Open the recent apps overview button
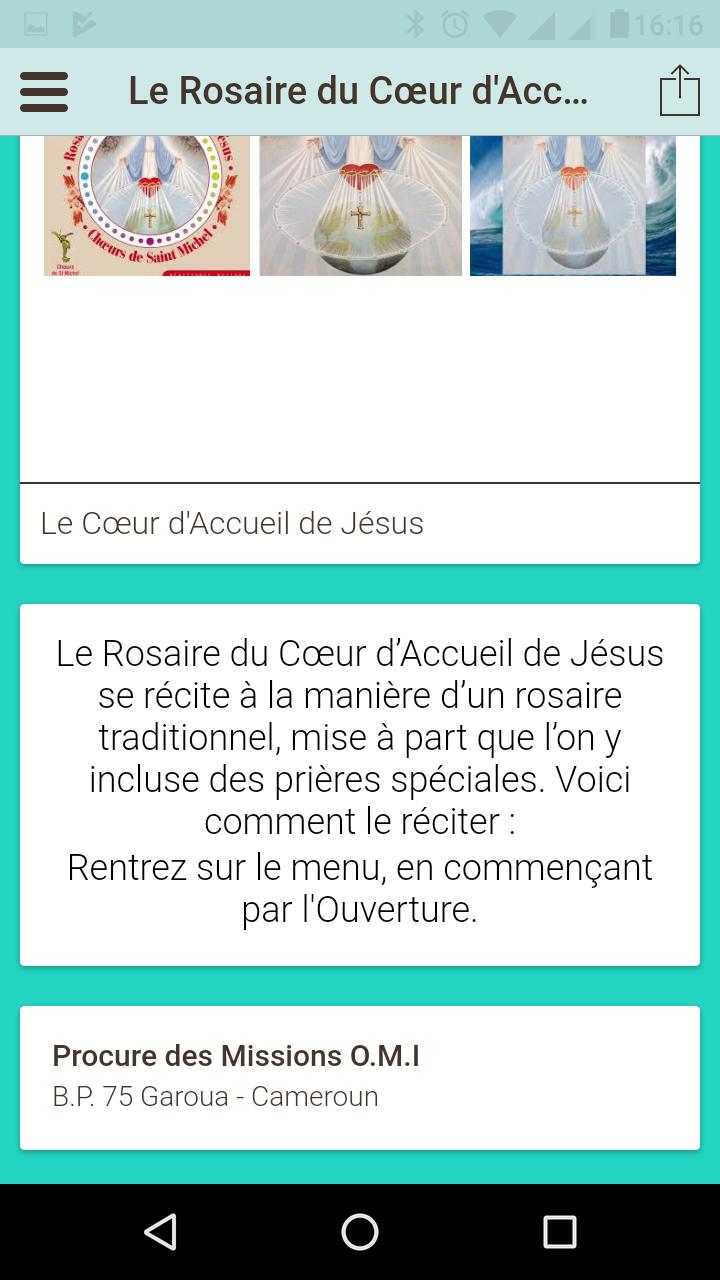 (558, 1233)
